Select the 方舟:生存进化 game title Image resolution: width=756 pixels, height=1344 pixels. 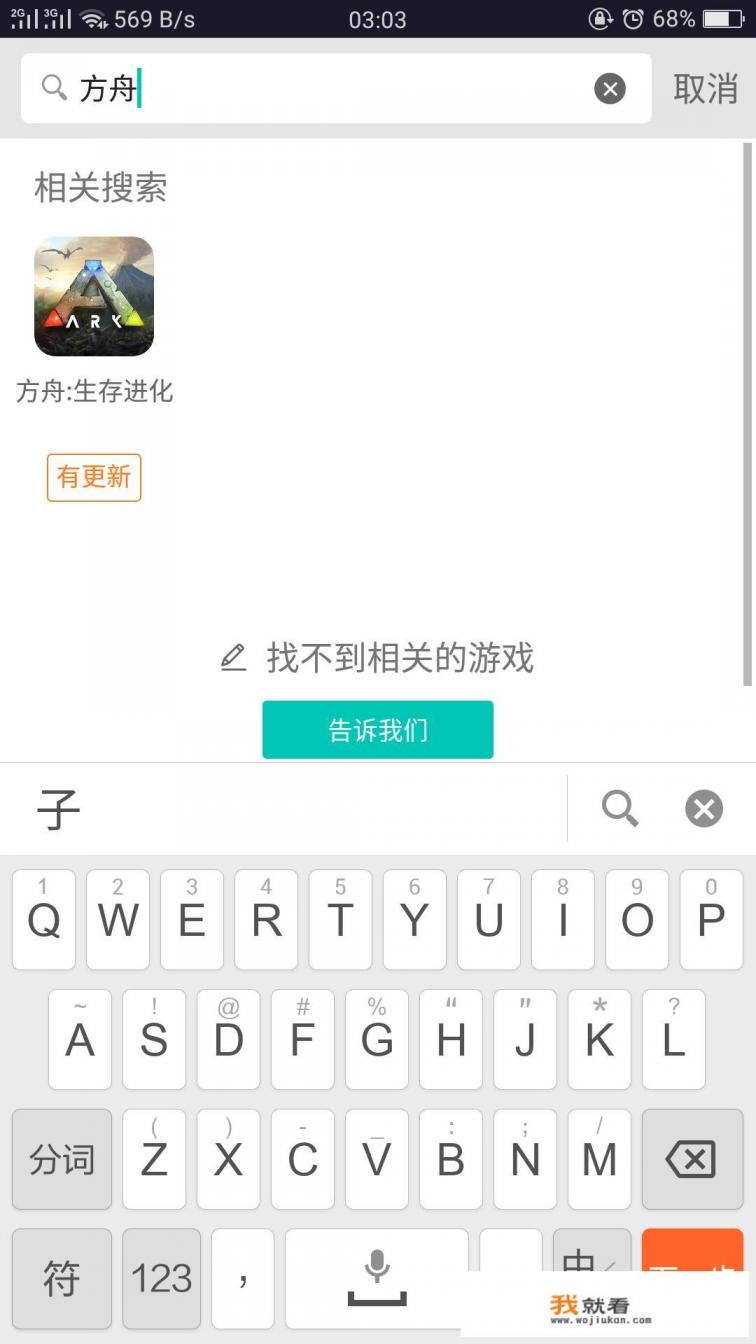point(93,391)
